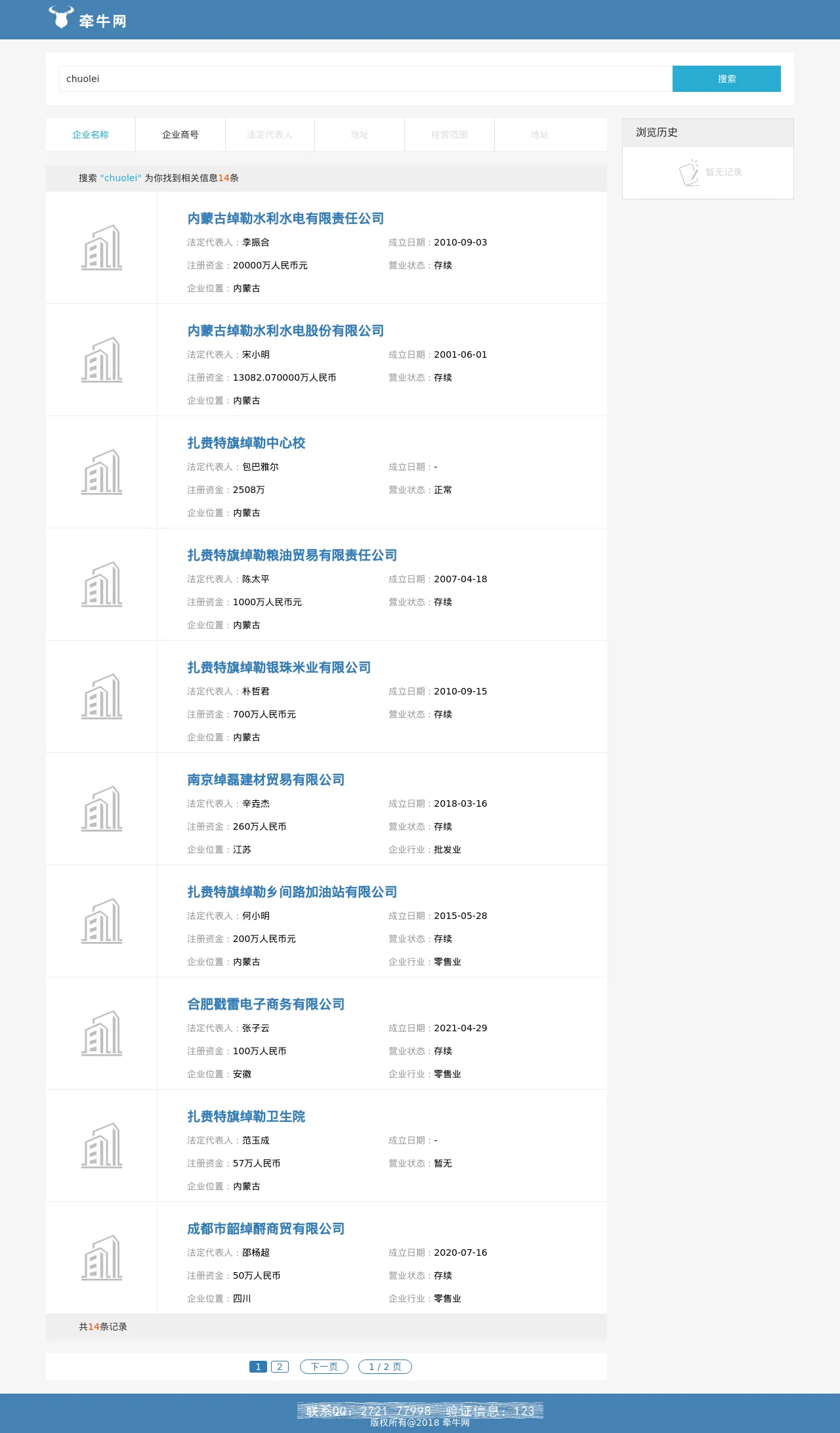Open 南京绰磊建材贸易有限公司
The width and height of the screenshot is (840, 1433).
pos(266,780)
